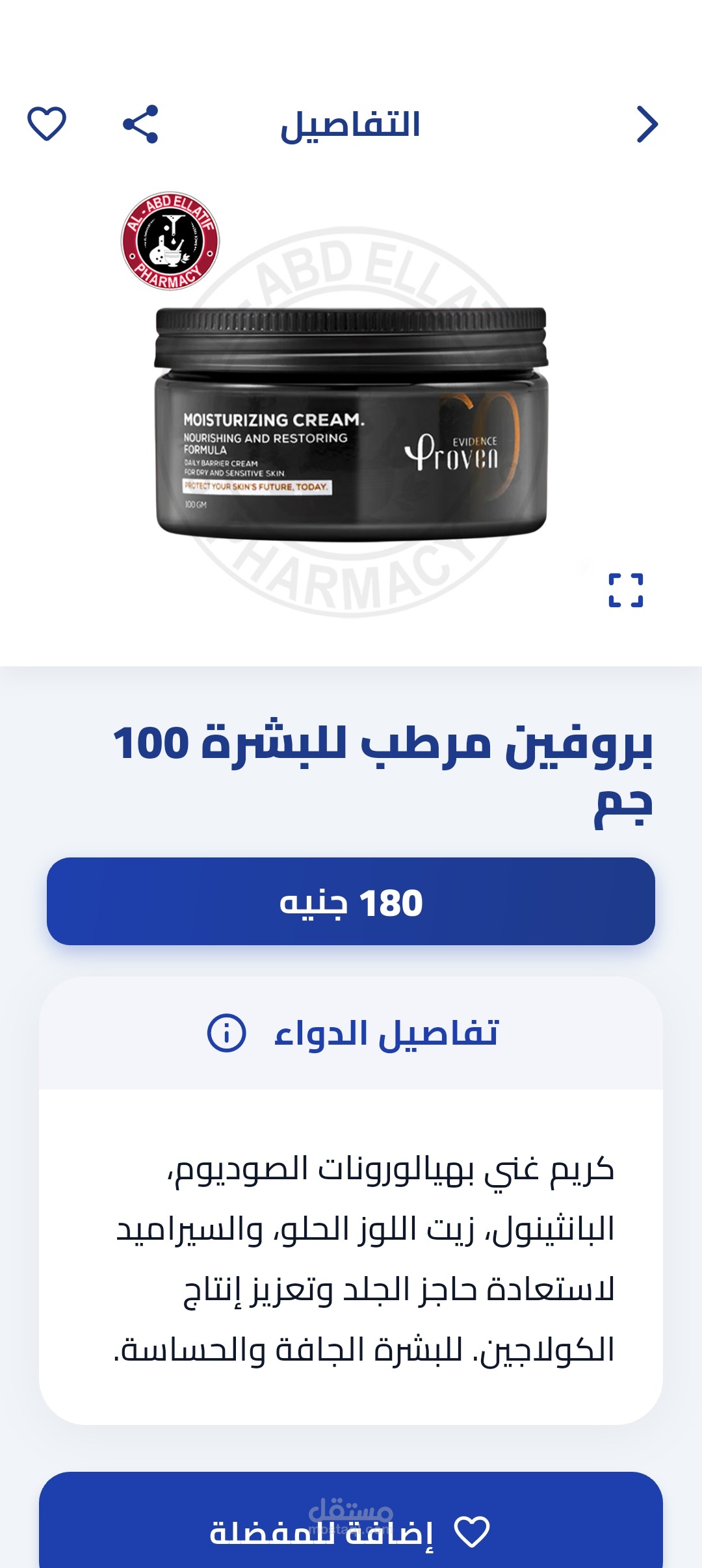Tap the 180 جنيه price button
This screenshot has height=1568, width=702.
coord(351,901)
